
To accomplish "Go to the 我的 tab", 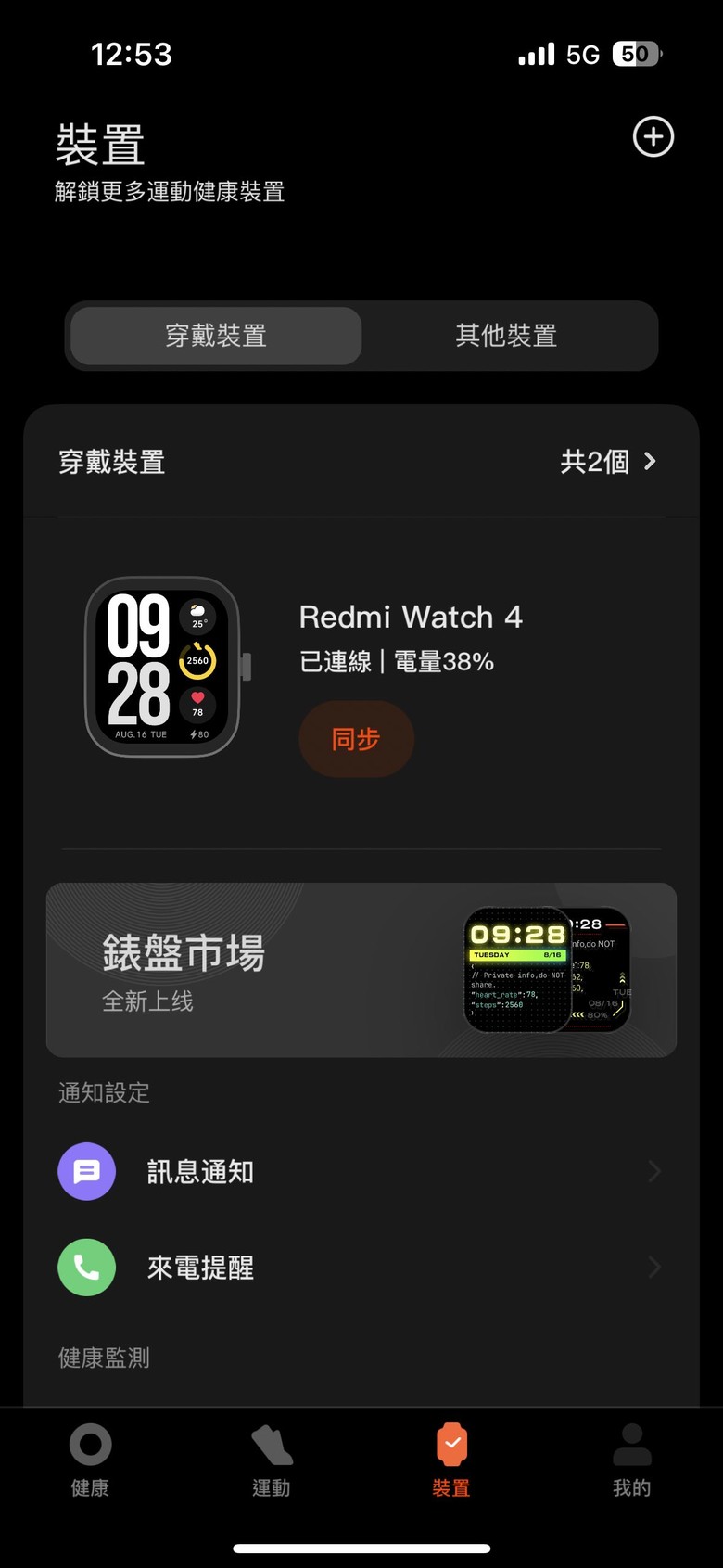I will 631,1460.
